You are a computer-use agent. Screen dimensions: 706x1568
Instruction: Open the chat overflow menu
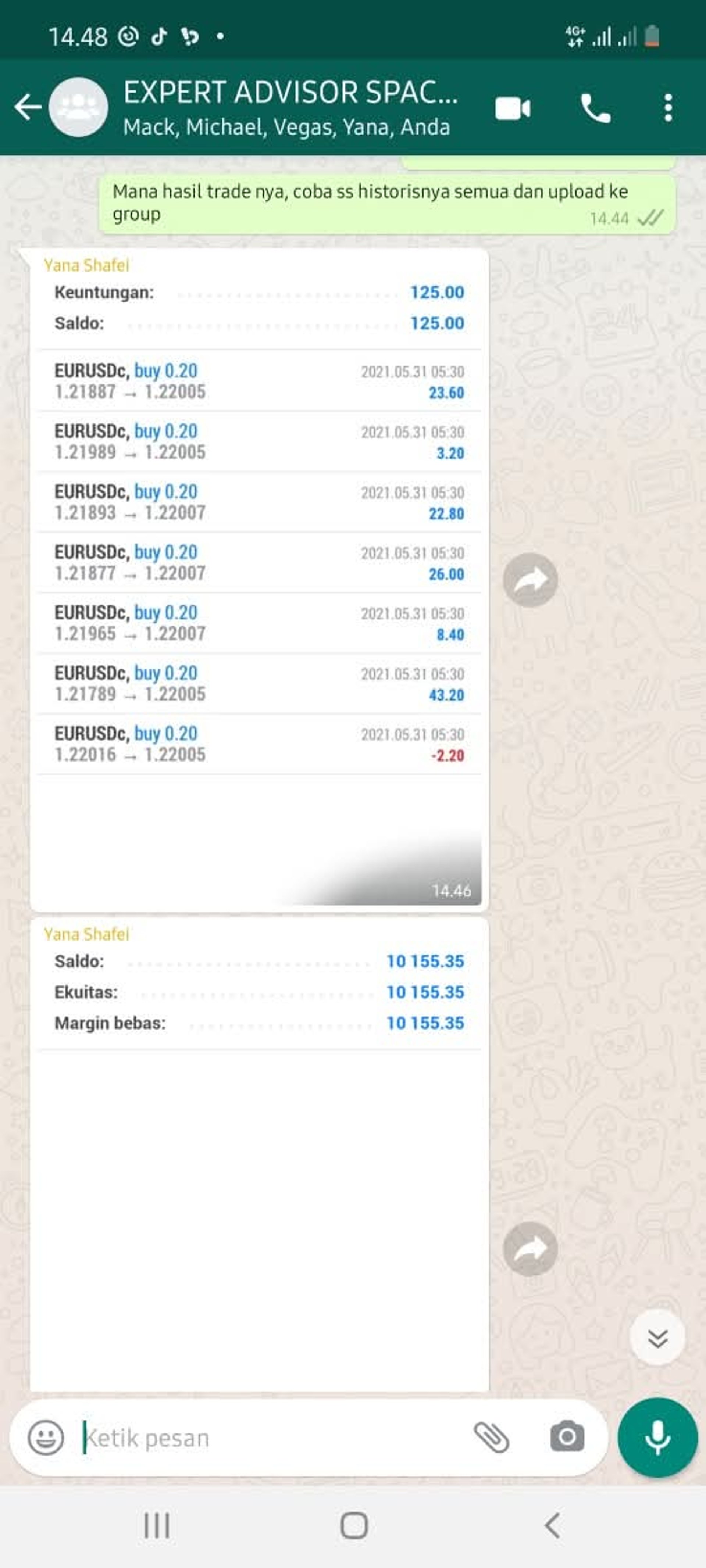[x=668, y=108]
